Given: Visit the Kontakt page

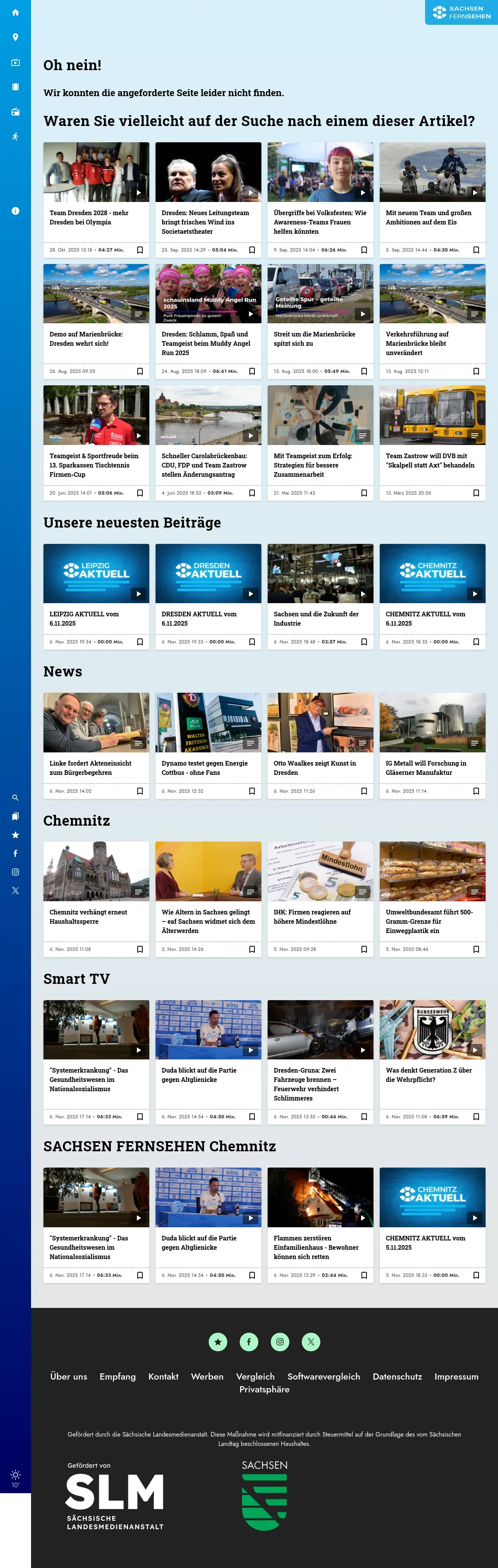Looking at the screenshot, I should click(x=163, y=1376).
